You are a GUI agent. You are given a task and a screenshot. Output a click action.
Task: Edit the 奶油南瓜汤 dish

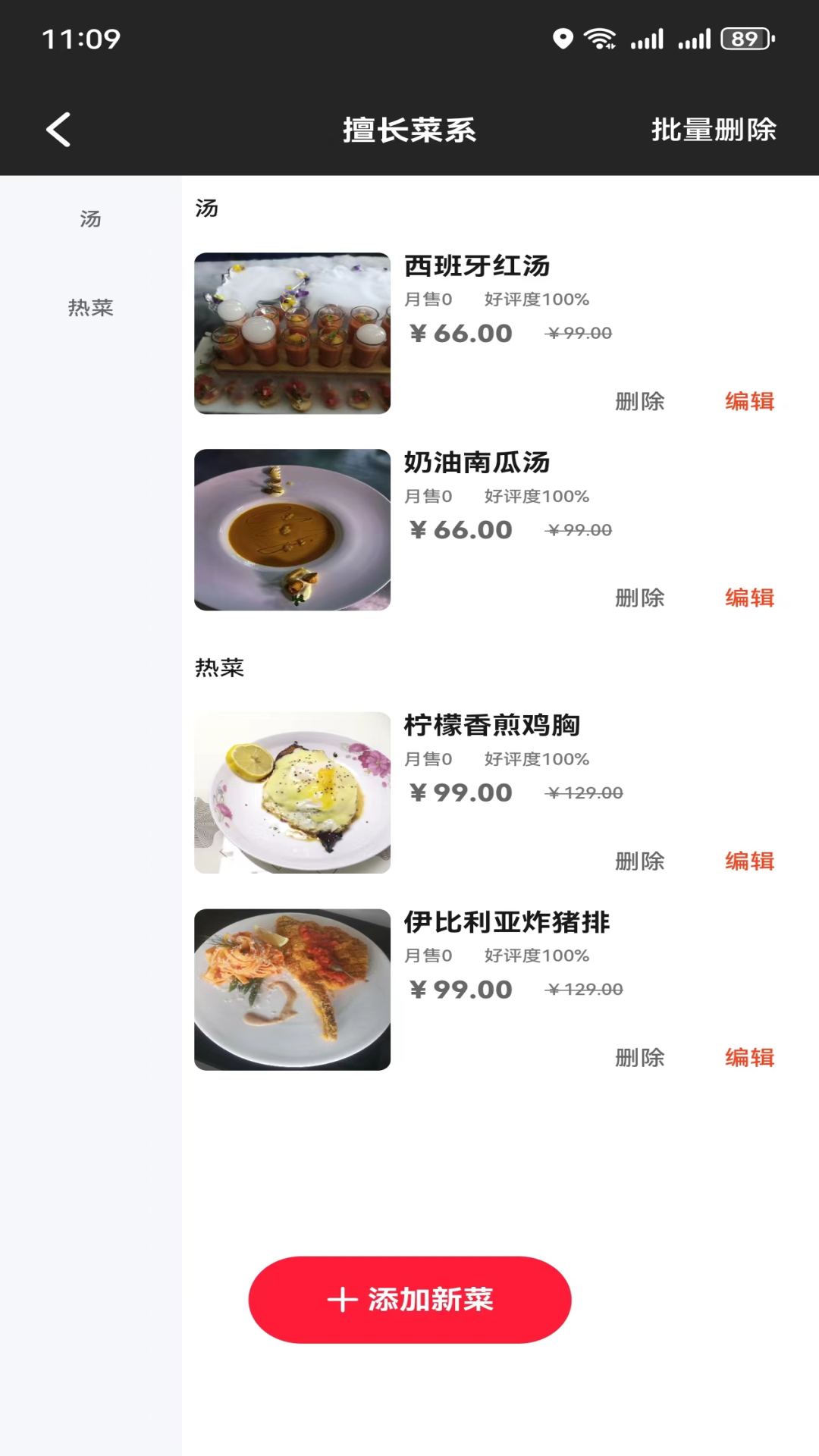coord(749,598)
